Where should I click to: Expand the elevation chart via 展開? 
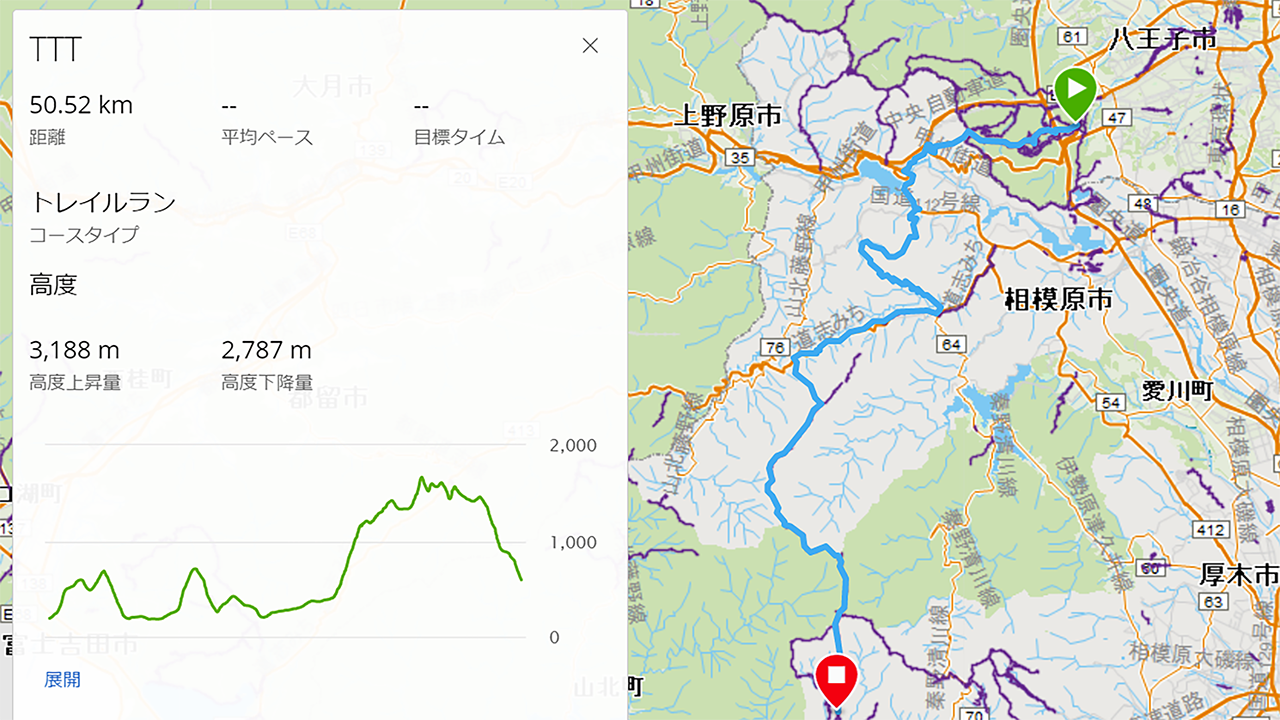click(62, 680)
